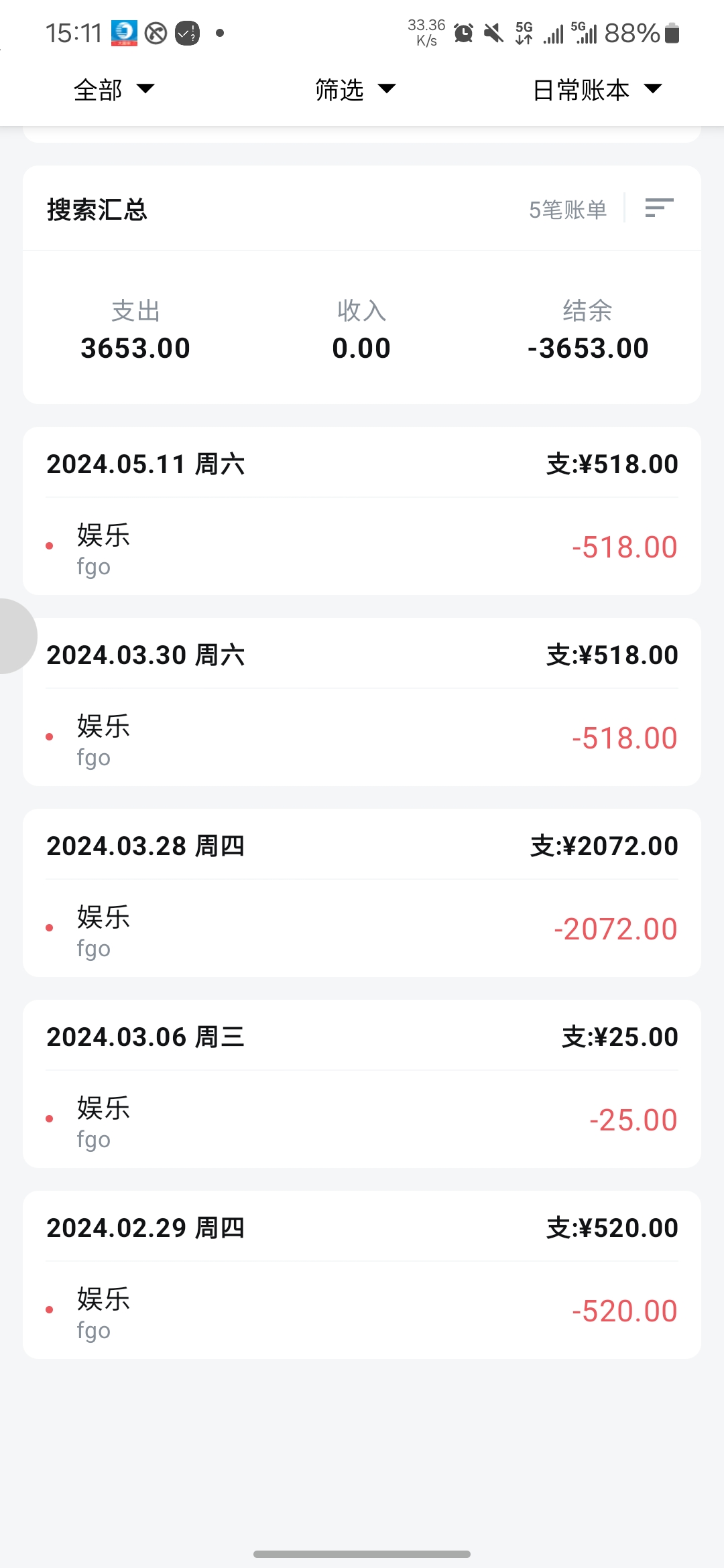Click the 收入 income value 0.00
The height and width of the screenshot is (1568, 724).
(362, 347)
